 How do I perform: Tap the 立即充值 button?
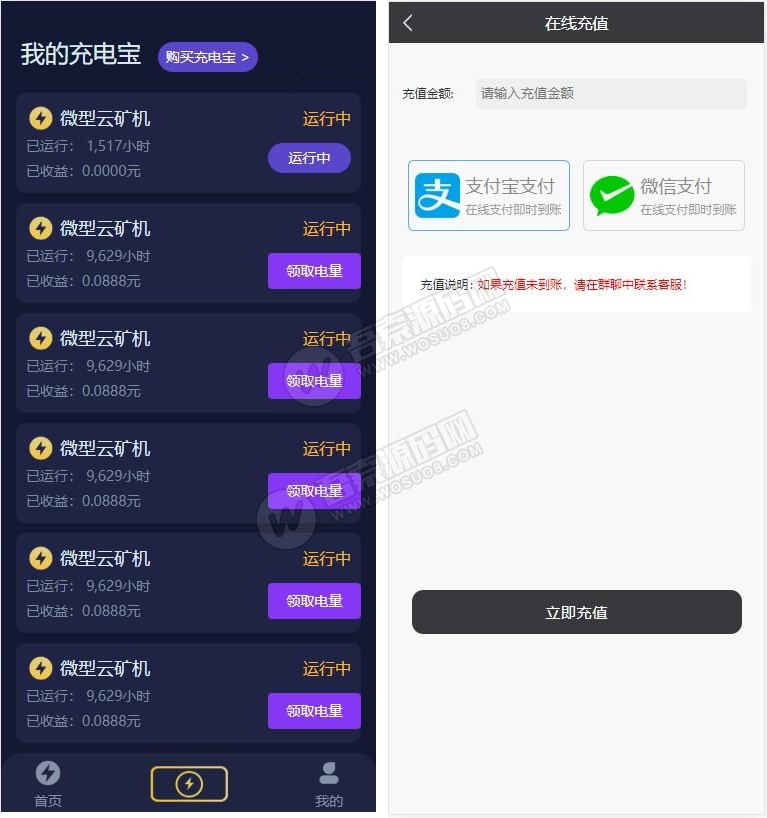click(576, 612)
